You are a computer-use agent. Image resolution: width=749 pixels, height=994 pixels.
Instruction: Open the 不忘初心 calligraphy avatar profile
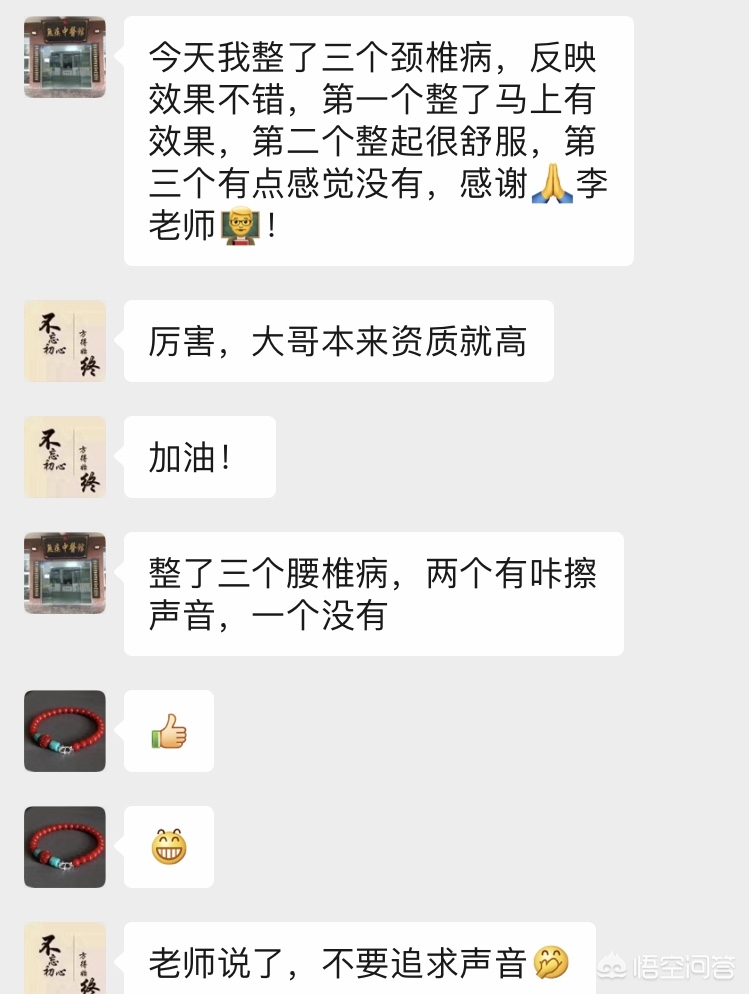click(x=65, y=341)
